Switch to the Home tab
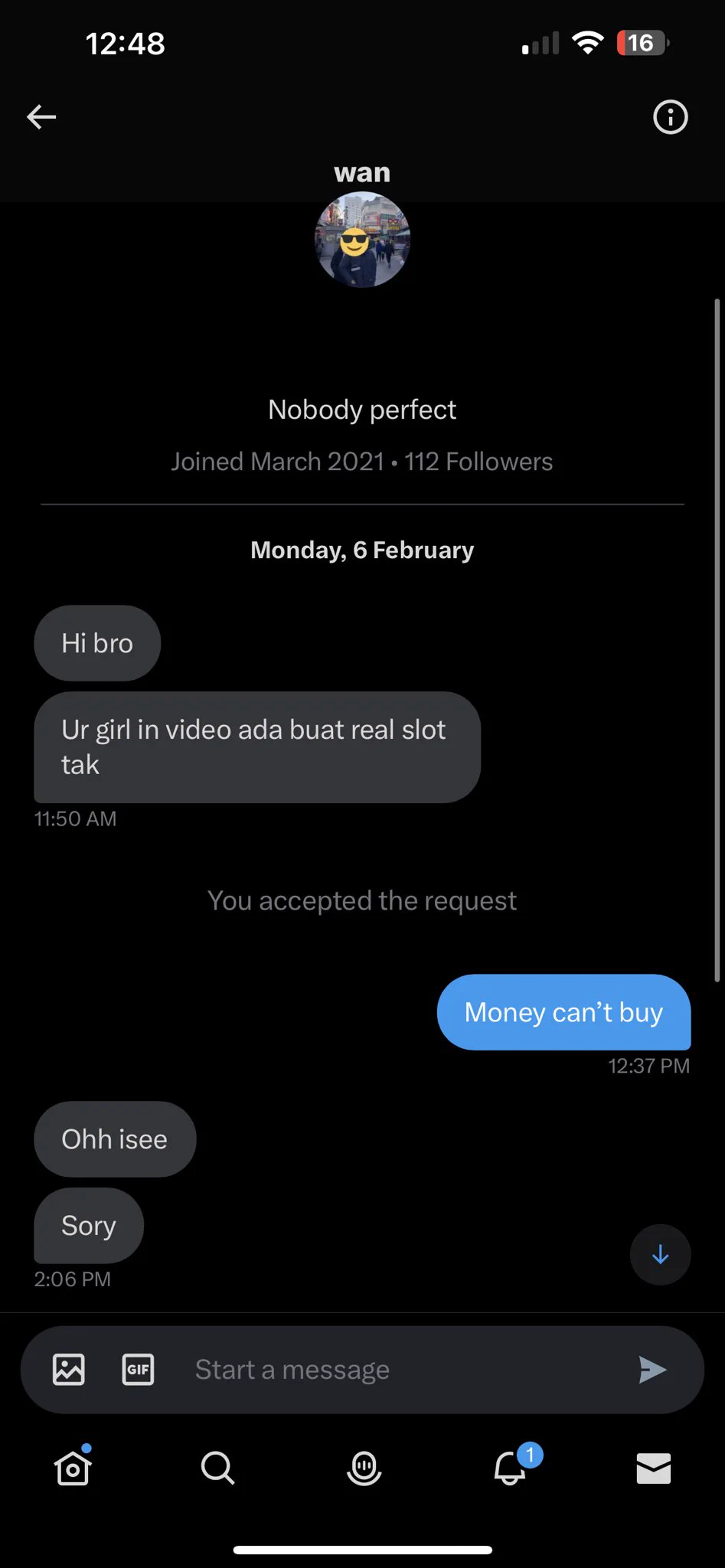The width and height of the screenshot is (725, 1568). [x=73, y=1468]
